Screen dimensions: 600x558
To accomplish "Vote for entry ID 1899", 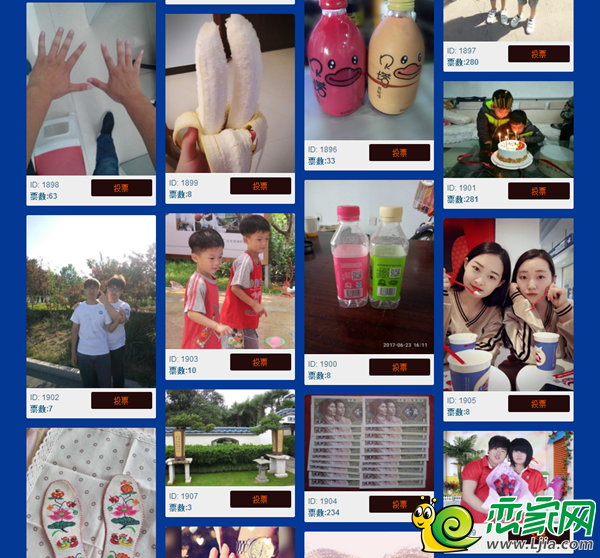I will pyautogui.click(x=260, y=186).
